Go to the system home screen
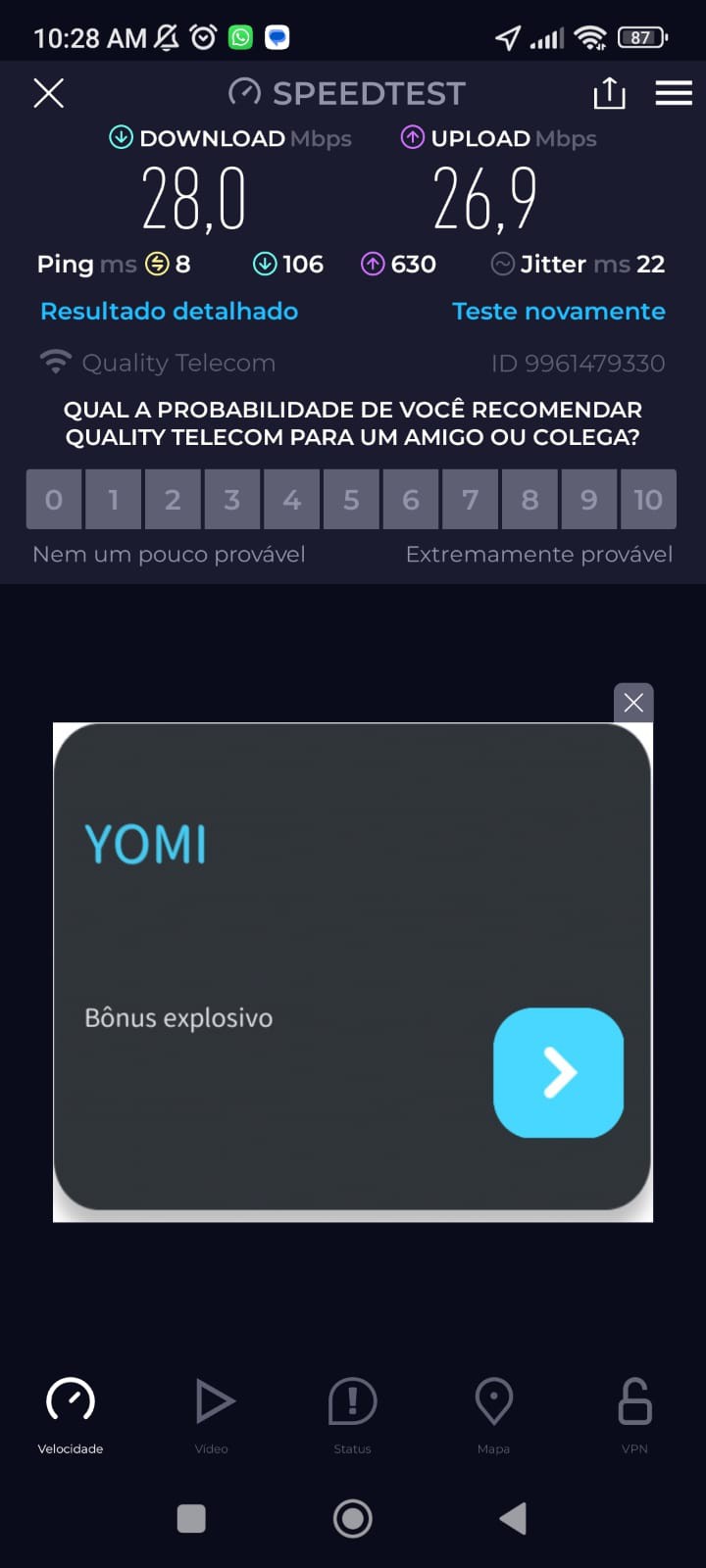706x1568 pixels. tap(353, 1518)
